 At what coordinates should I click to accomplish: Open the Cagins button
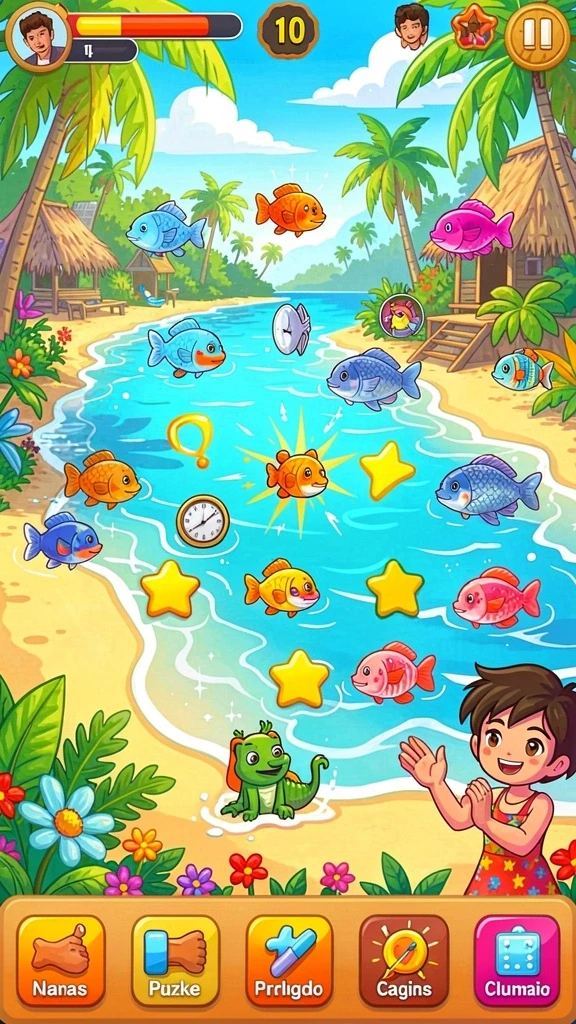404,961
